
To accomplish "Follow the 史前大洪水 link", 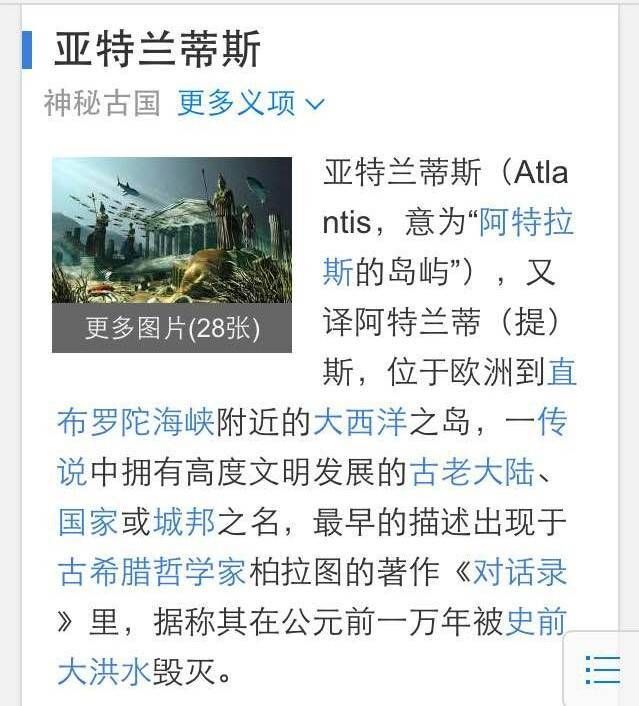I will (104, 671).
